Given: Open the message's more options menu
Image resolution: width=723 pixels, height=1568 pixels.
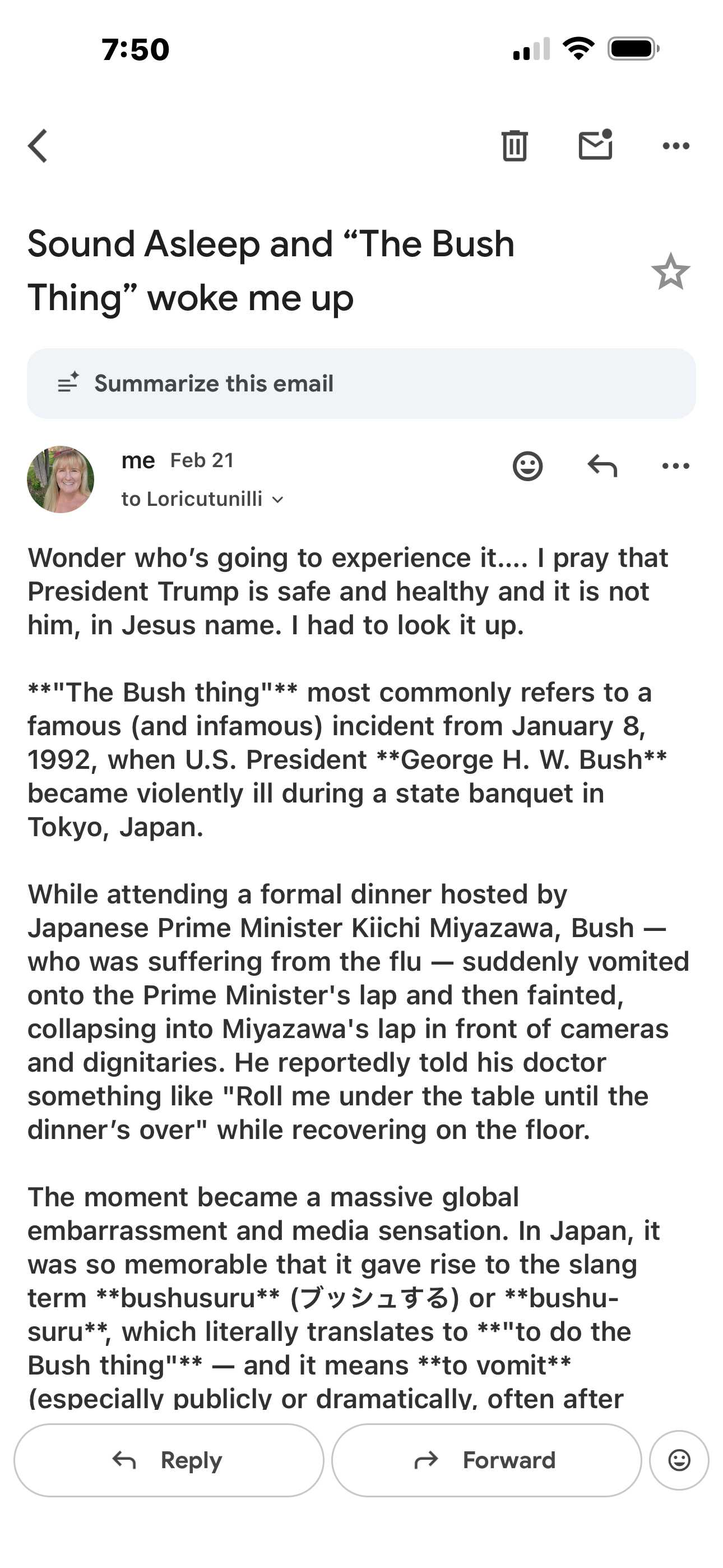Looking at the screenshot, I should (675, 466).
